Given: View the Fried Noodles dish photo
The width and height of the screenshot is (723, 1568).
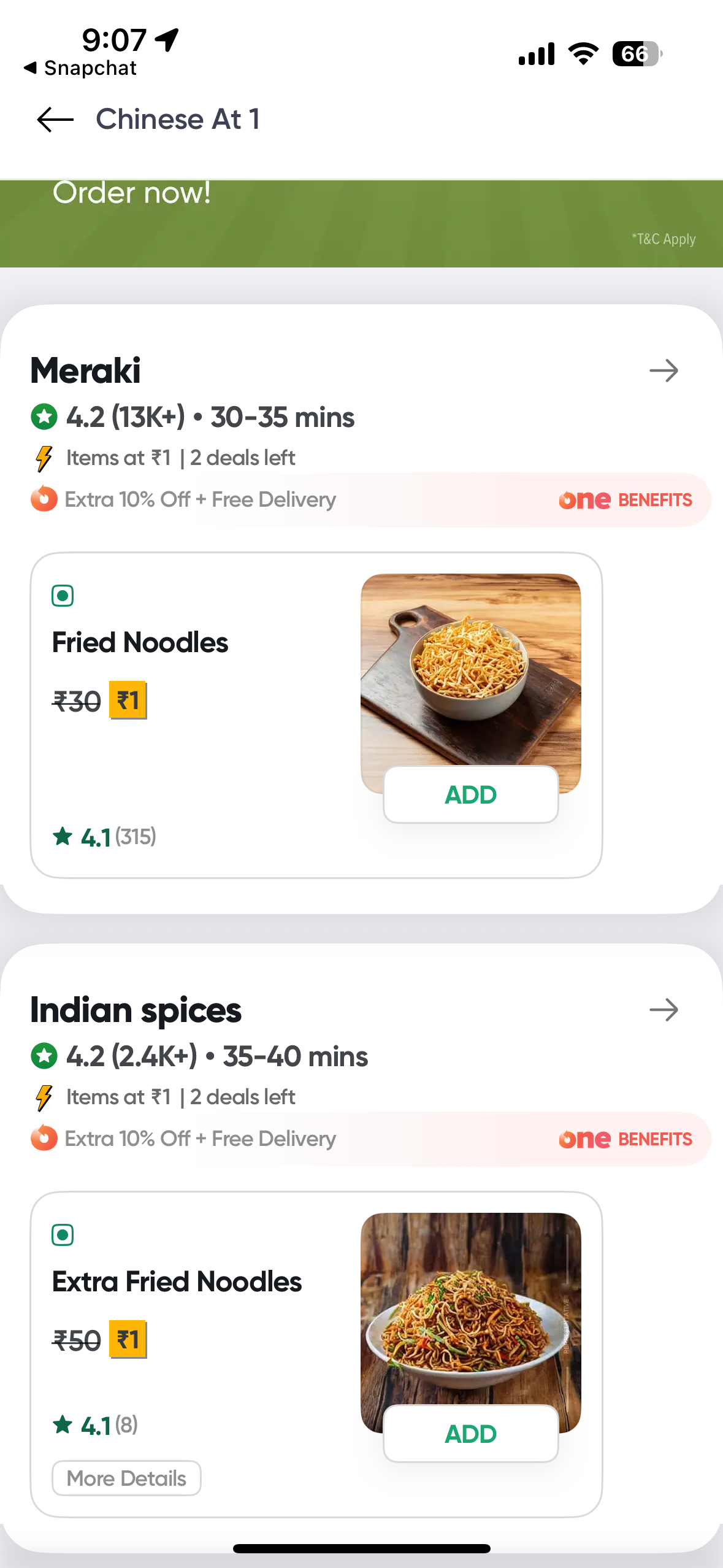Looking at the screenshot, I should 470,669.
